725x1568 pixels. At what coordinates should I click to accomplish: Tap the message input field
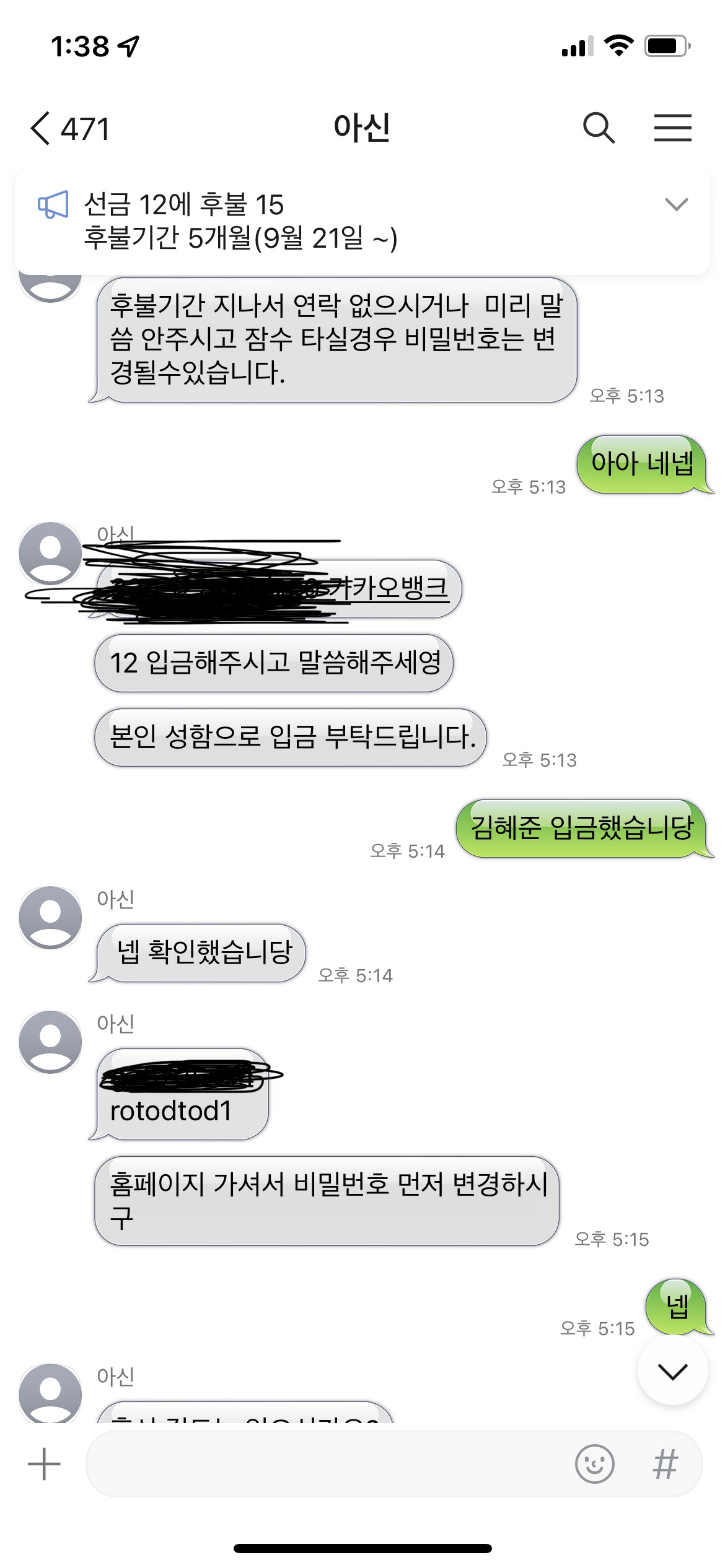point(328,1464)
